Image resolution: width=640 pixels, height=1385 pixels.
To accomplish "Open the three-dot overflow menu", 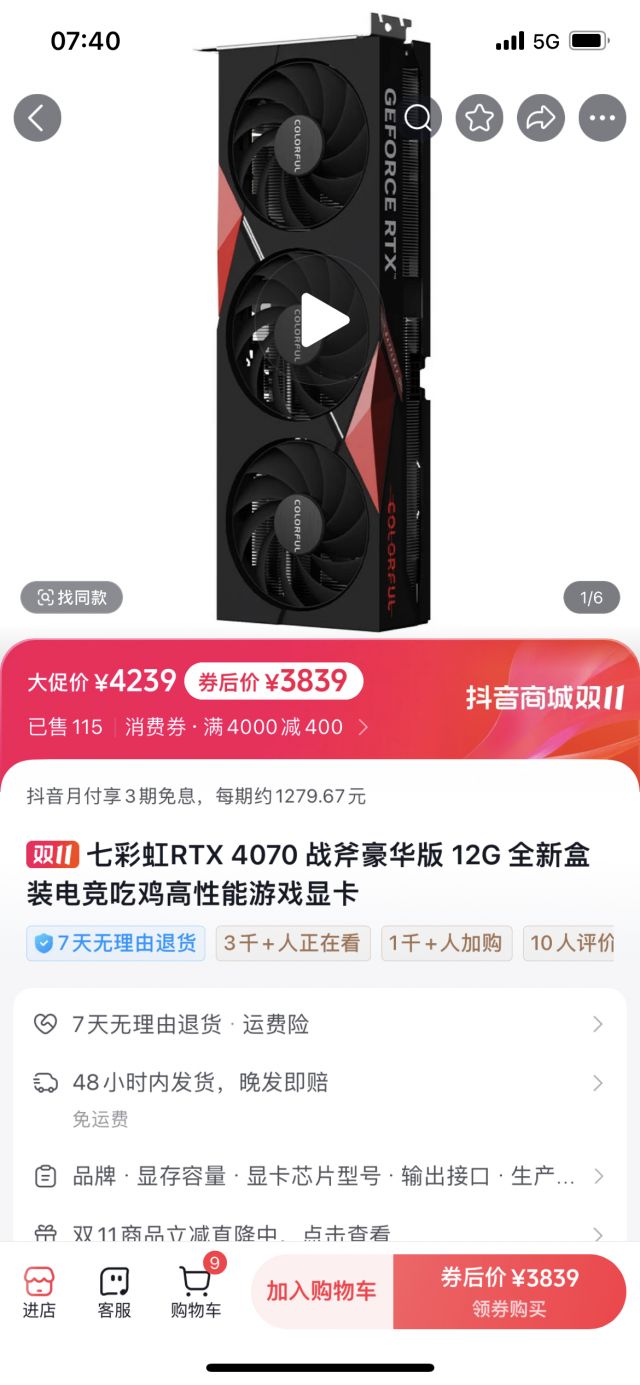I will [x=602, y=118].
